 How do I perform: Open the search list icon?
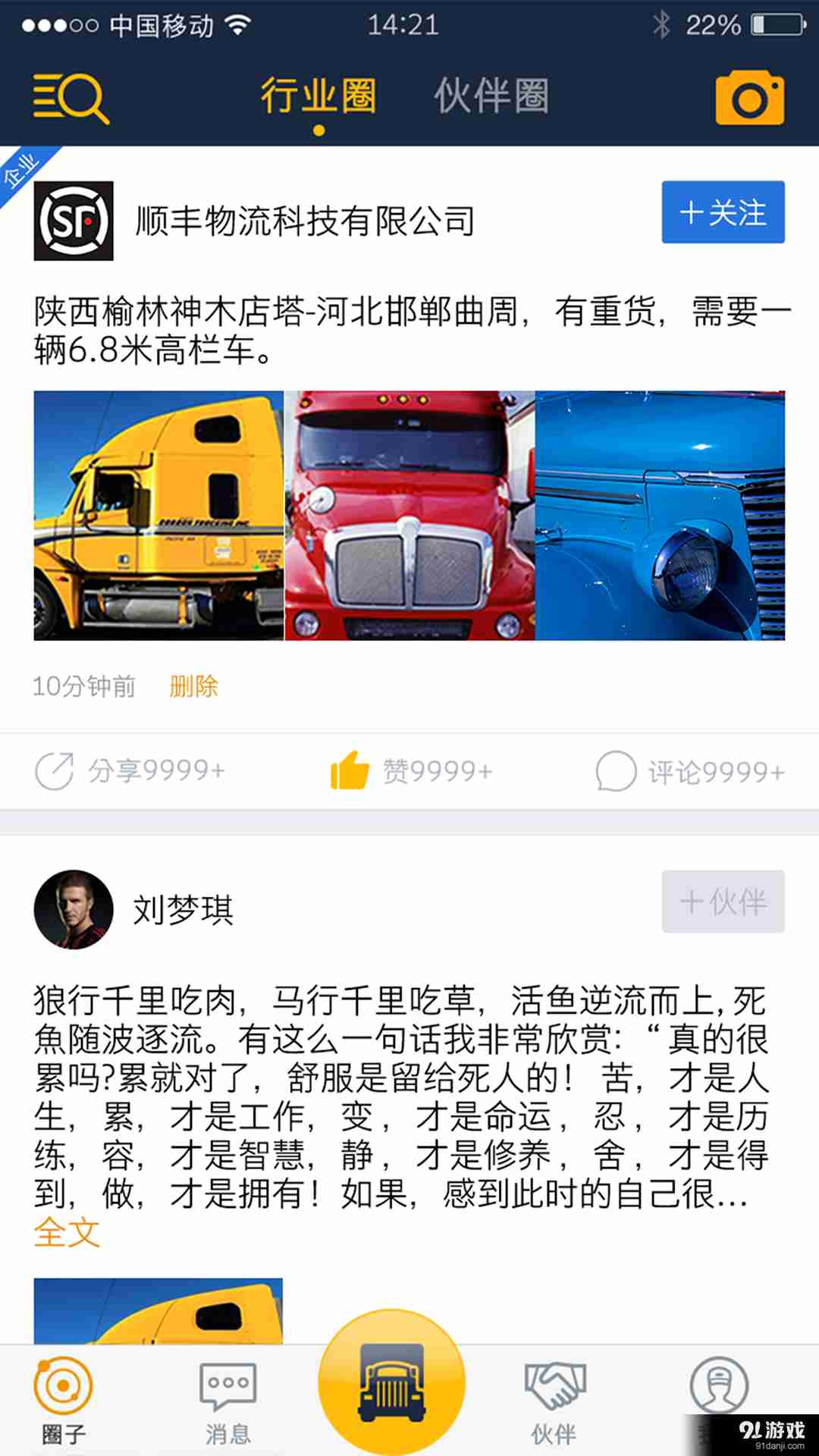[71, 98]
